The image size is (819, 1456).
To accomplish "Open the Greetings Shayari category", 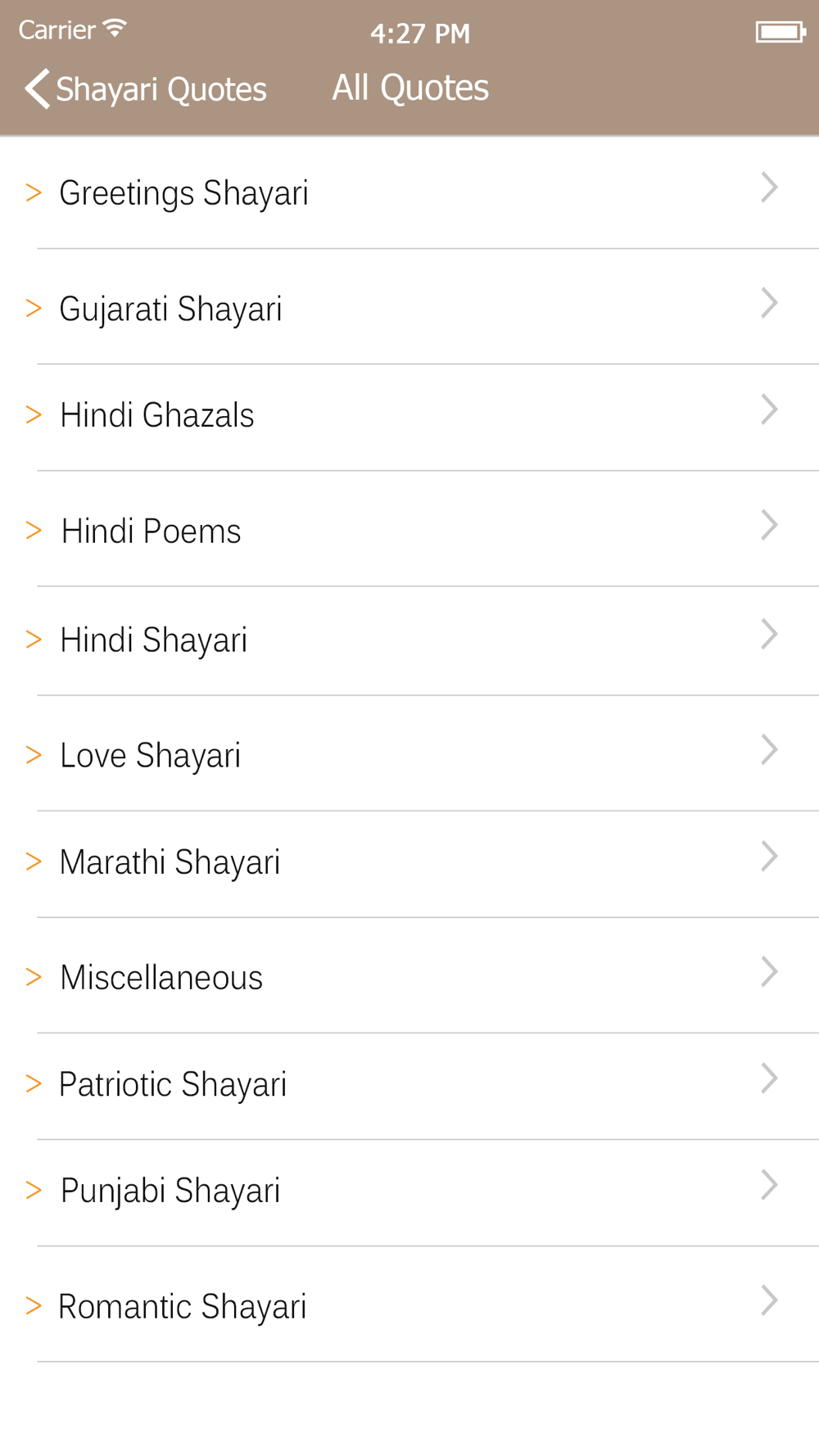I will pos(409,192).
